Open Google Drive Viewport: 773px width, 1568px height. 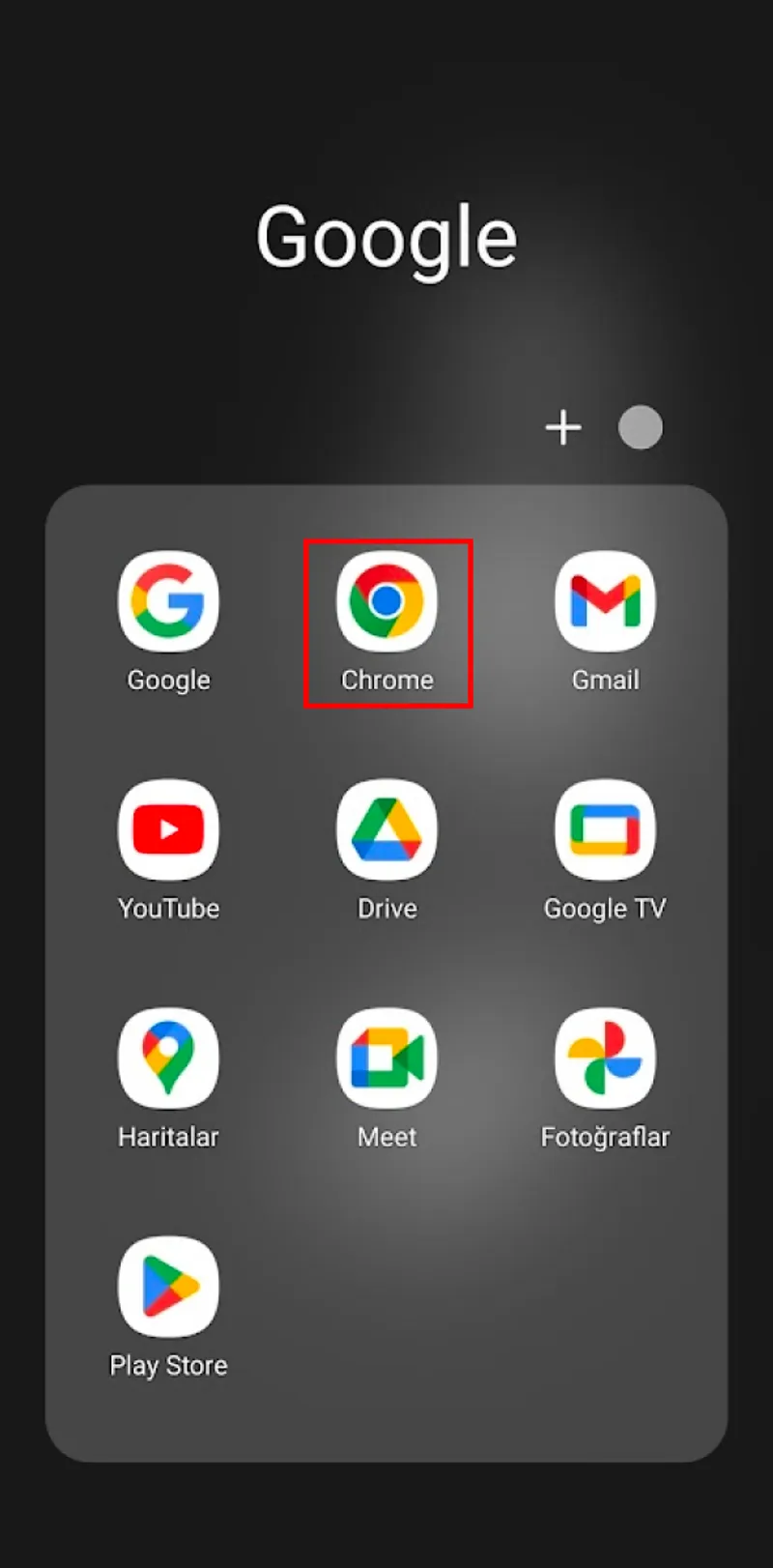(x=386, y=830)
